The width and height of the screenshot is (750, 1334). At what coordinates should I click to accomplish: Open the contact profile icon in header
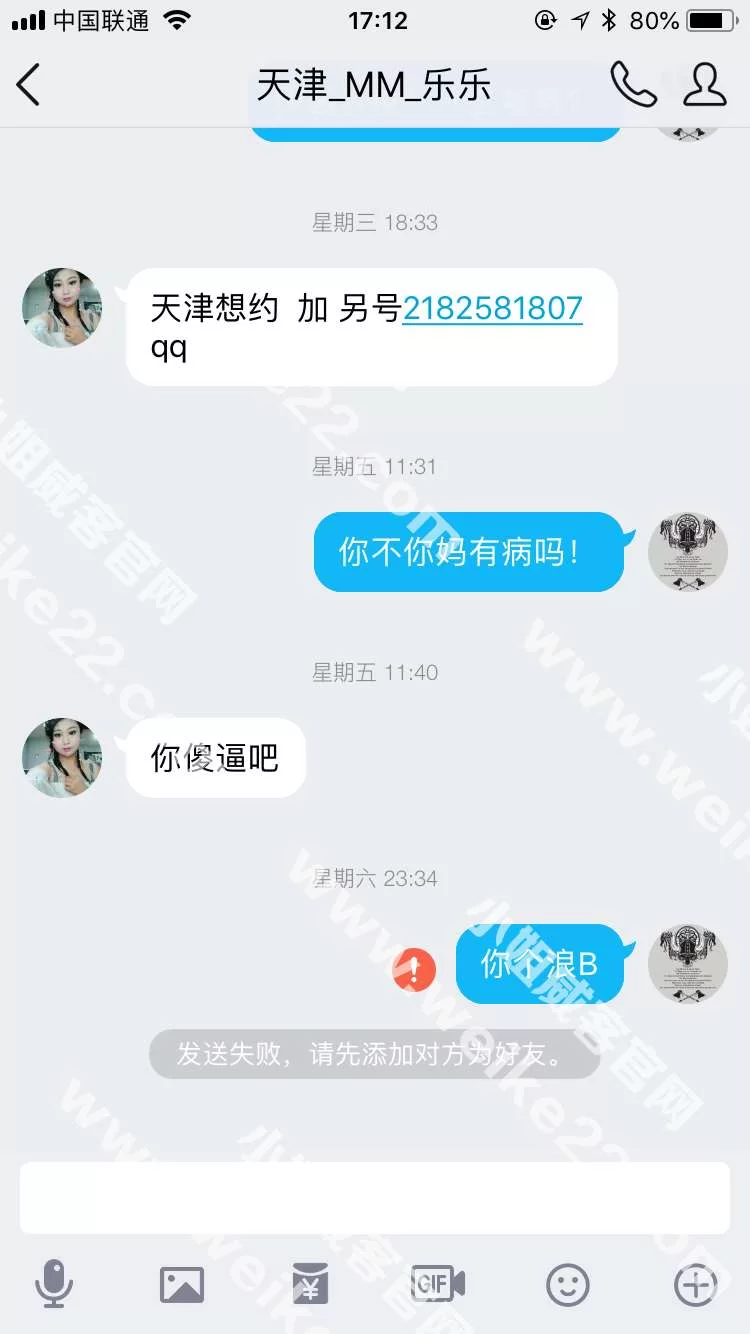click(704, 84)
